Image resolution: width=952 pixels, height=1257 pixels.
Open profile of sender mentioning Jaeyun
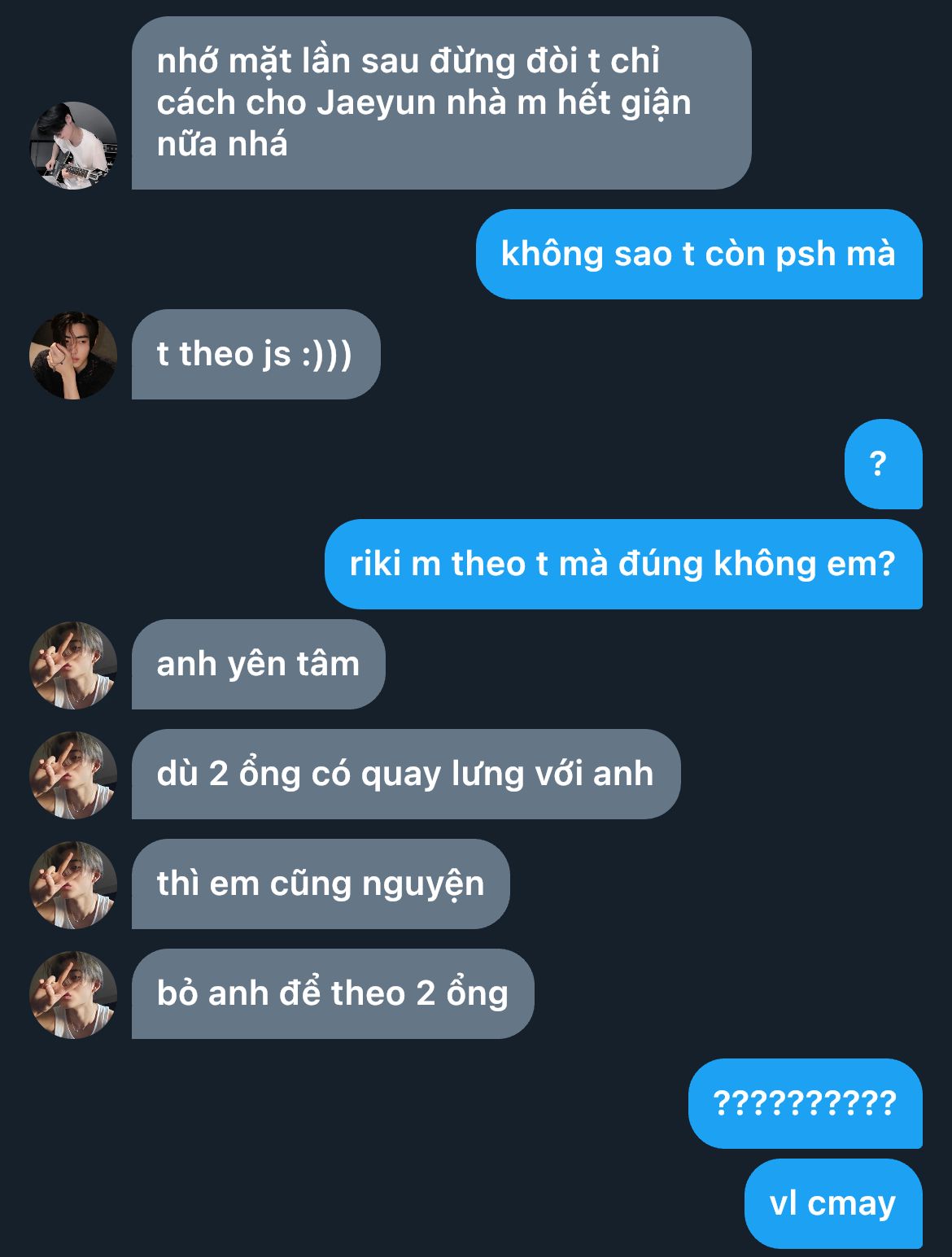[73, 146]
